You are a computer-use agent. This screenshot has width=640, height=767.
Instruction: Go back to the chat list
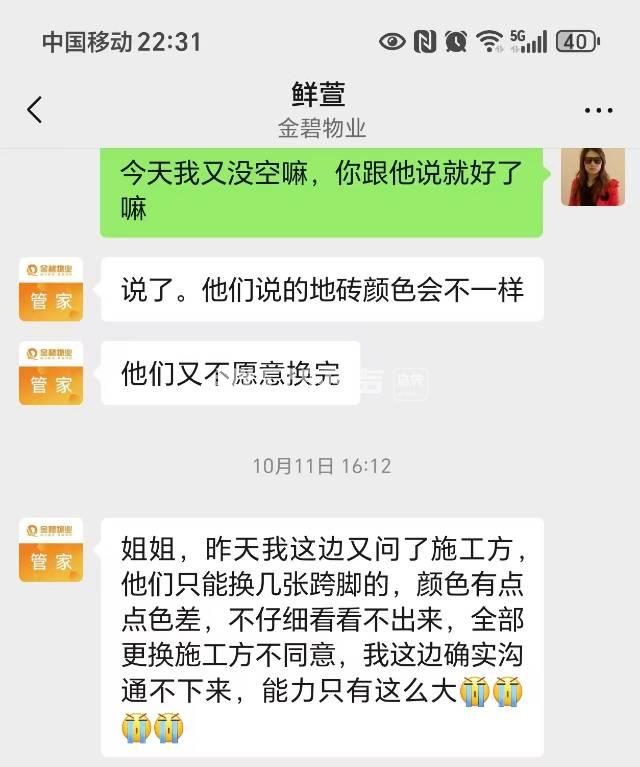click(35, 110)
